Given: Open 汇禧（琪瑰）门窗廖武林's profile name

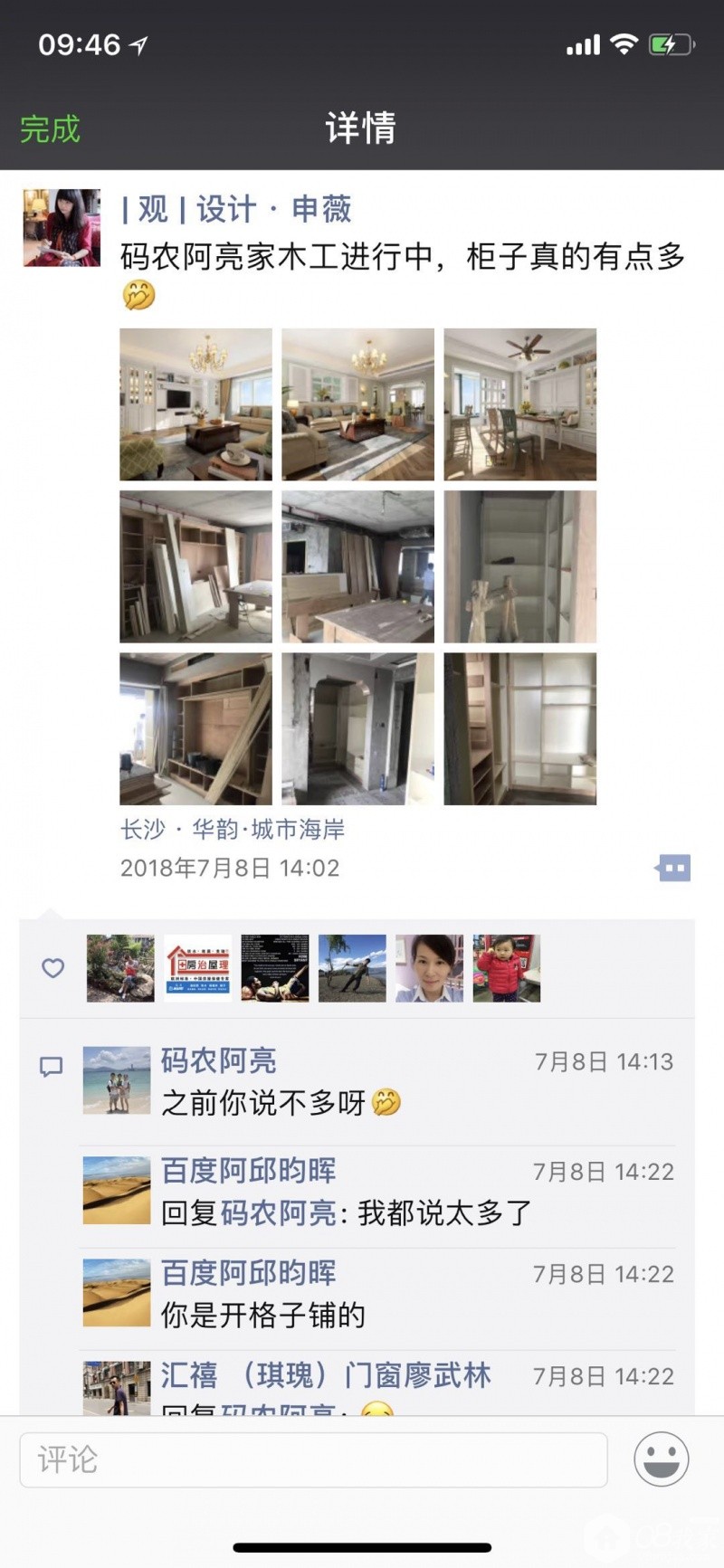Looking at the screenshot, I should coord(326,1375).
